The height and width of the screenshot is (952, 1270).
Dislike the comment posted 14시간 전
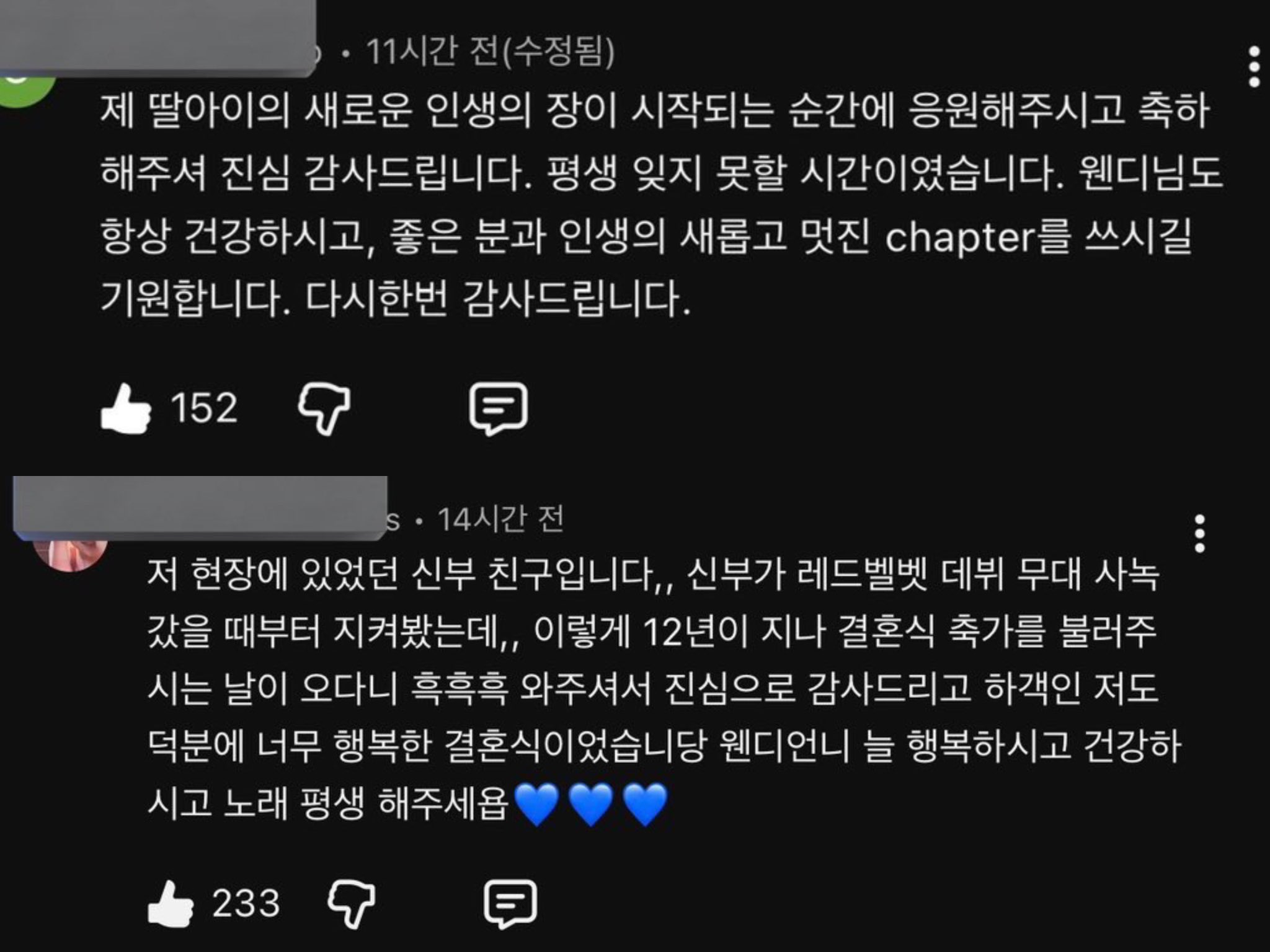tap(351, 903)
